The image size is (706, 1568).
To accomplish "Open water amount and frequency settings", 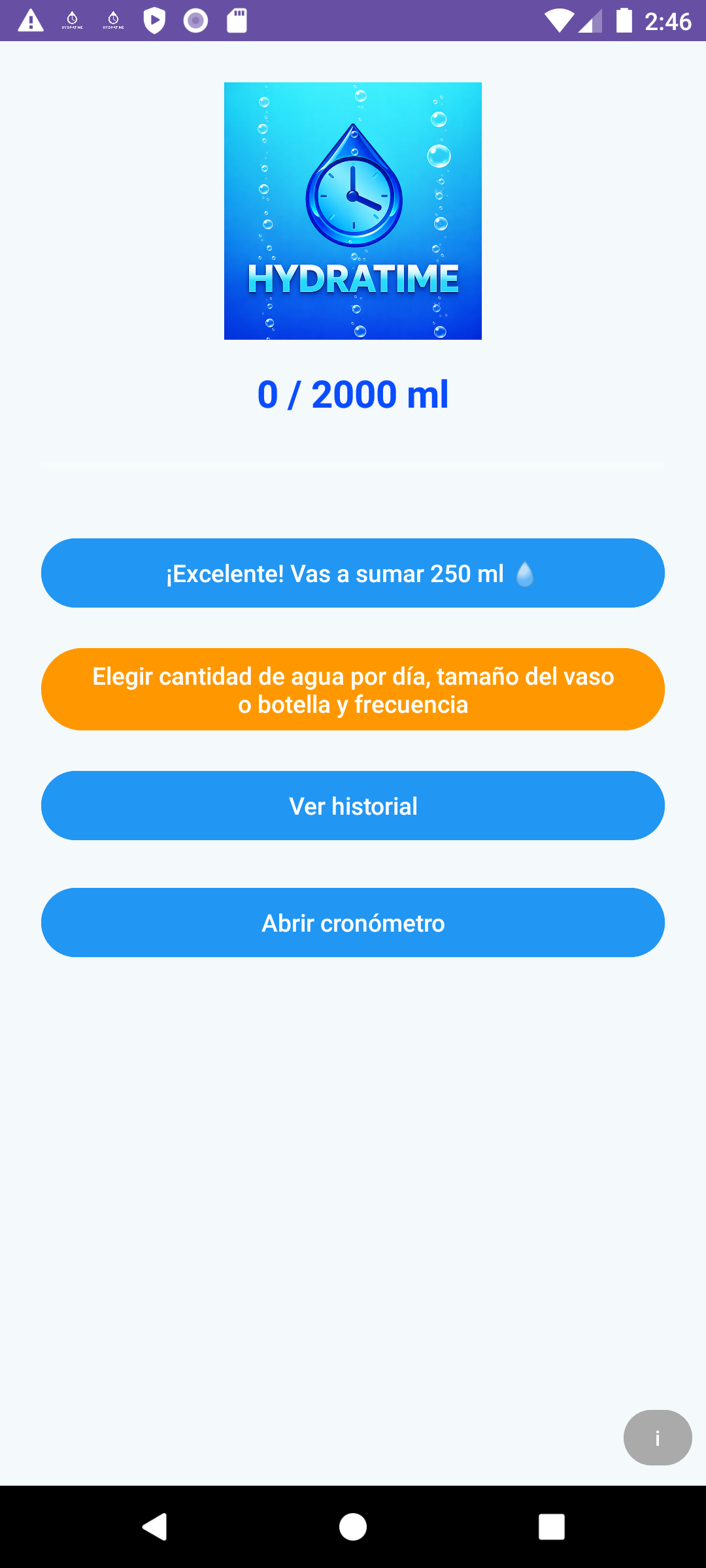I will pos(352,689).
